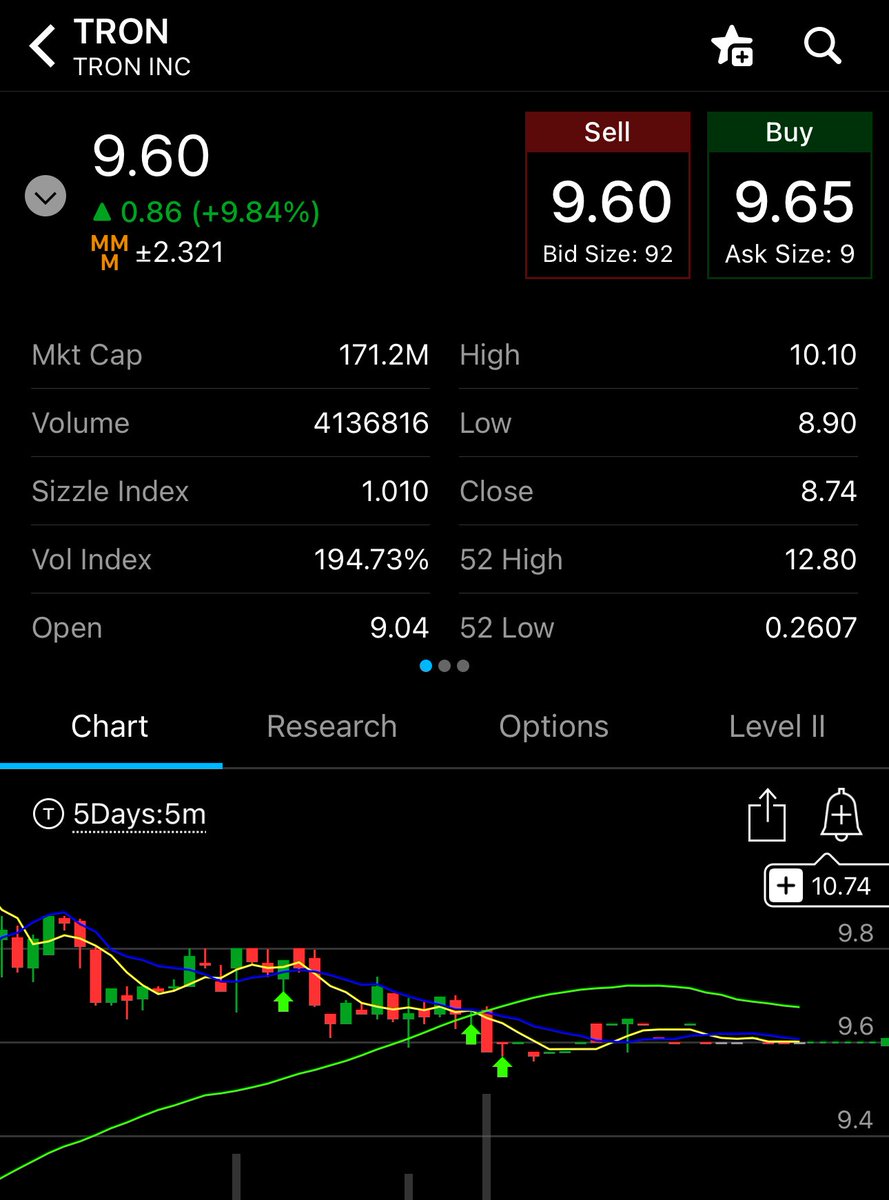Share the chart
The image size is (889, 1200).
767,815
